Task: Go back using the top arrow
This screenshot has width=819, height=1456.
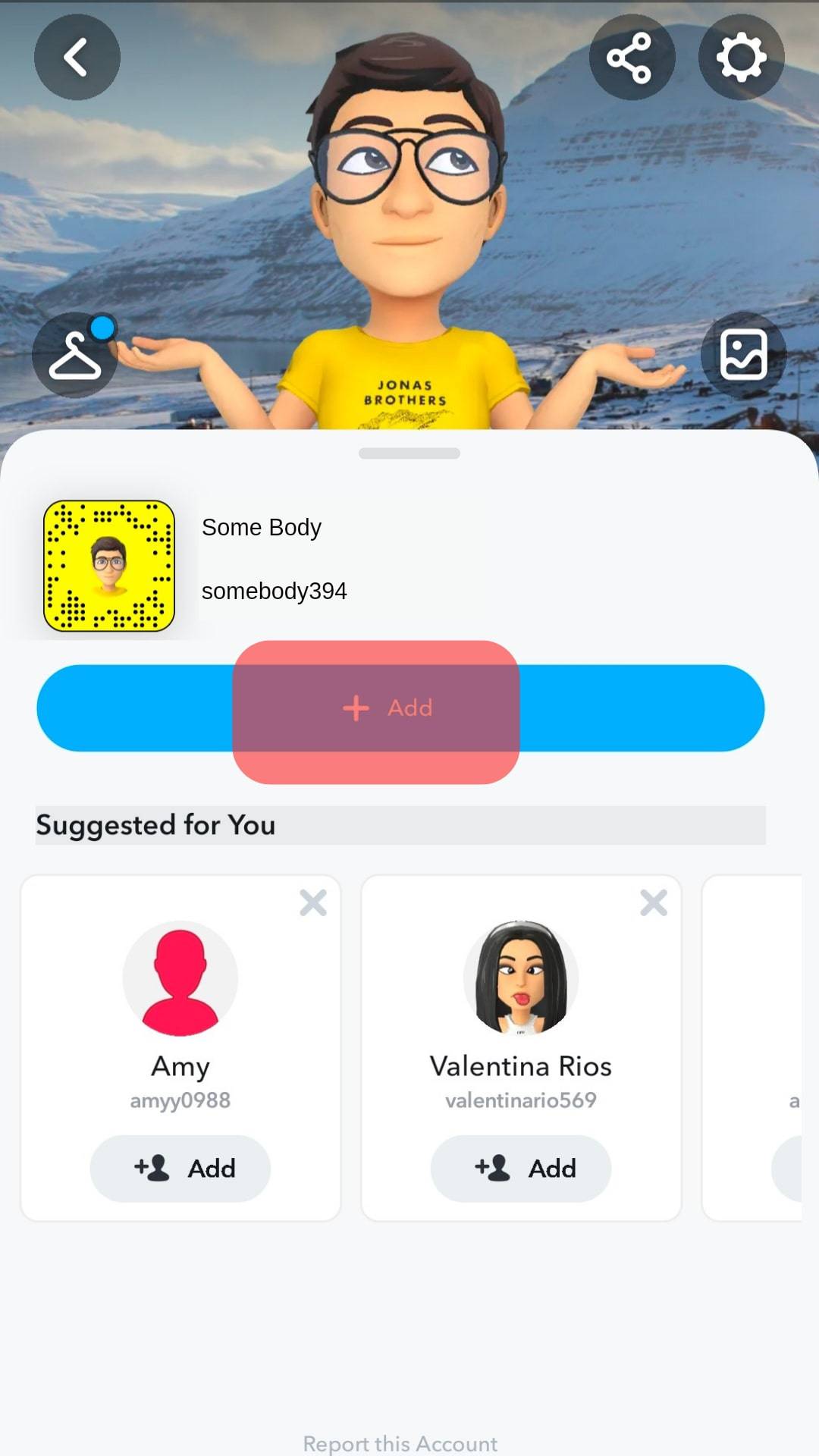Action: 77,58
